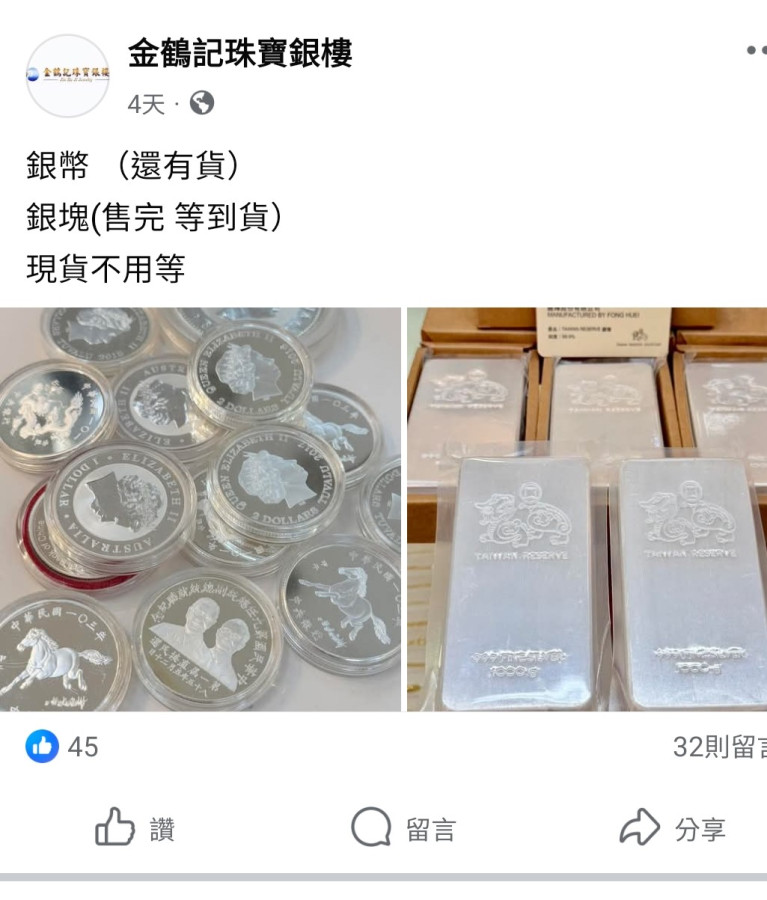View the silver coins photo
This screenshot has height=900, width=767.
point(200,509)
